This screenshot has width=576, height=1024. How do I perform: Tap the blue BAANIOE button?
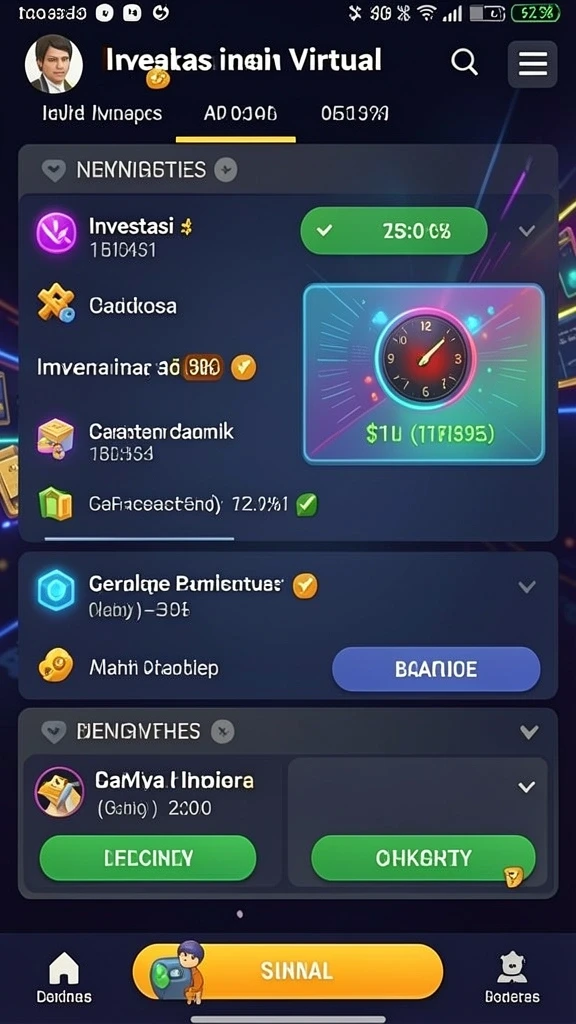click(436, 669)
